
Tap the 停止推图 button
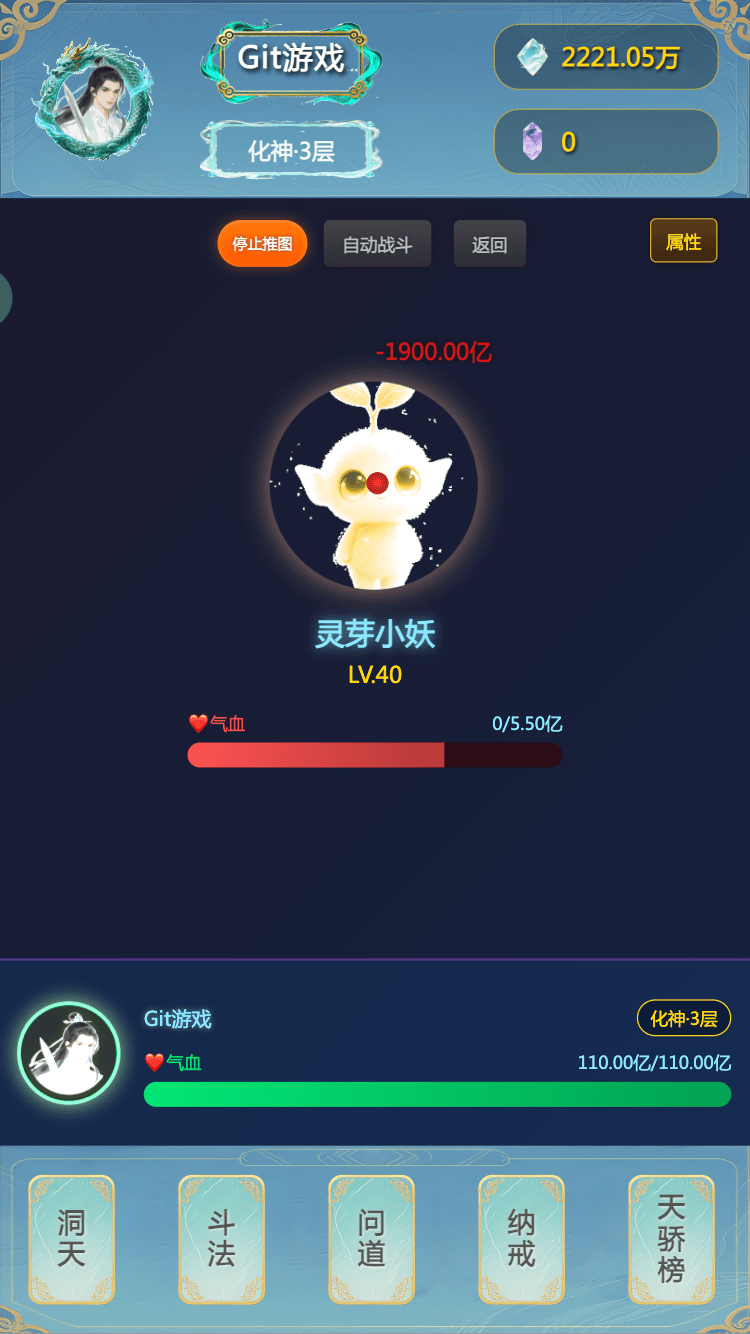click(262, 244)
